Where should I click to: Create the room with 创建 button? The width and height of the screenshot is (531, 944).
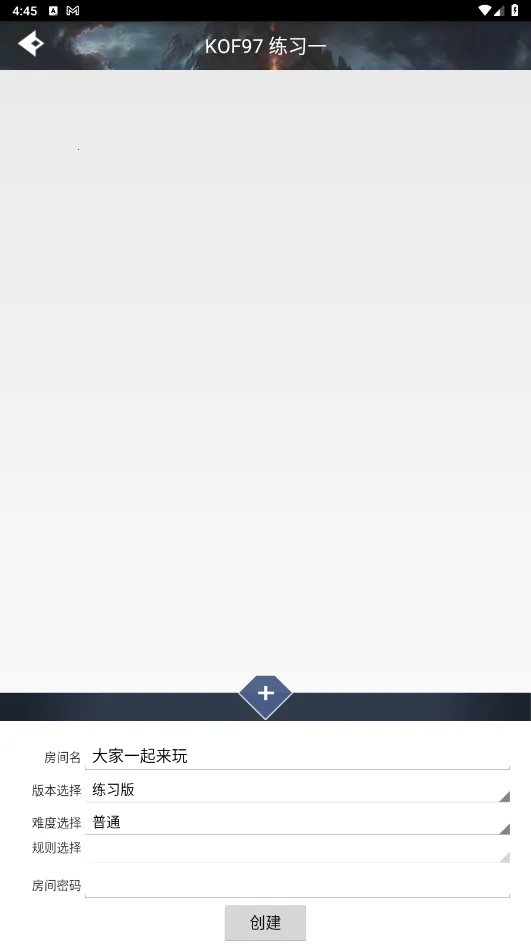click(266, 922)
